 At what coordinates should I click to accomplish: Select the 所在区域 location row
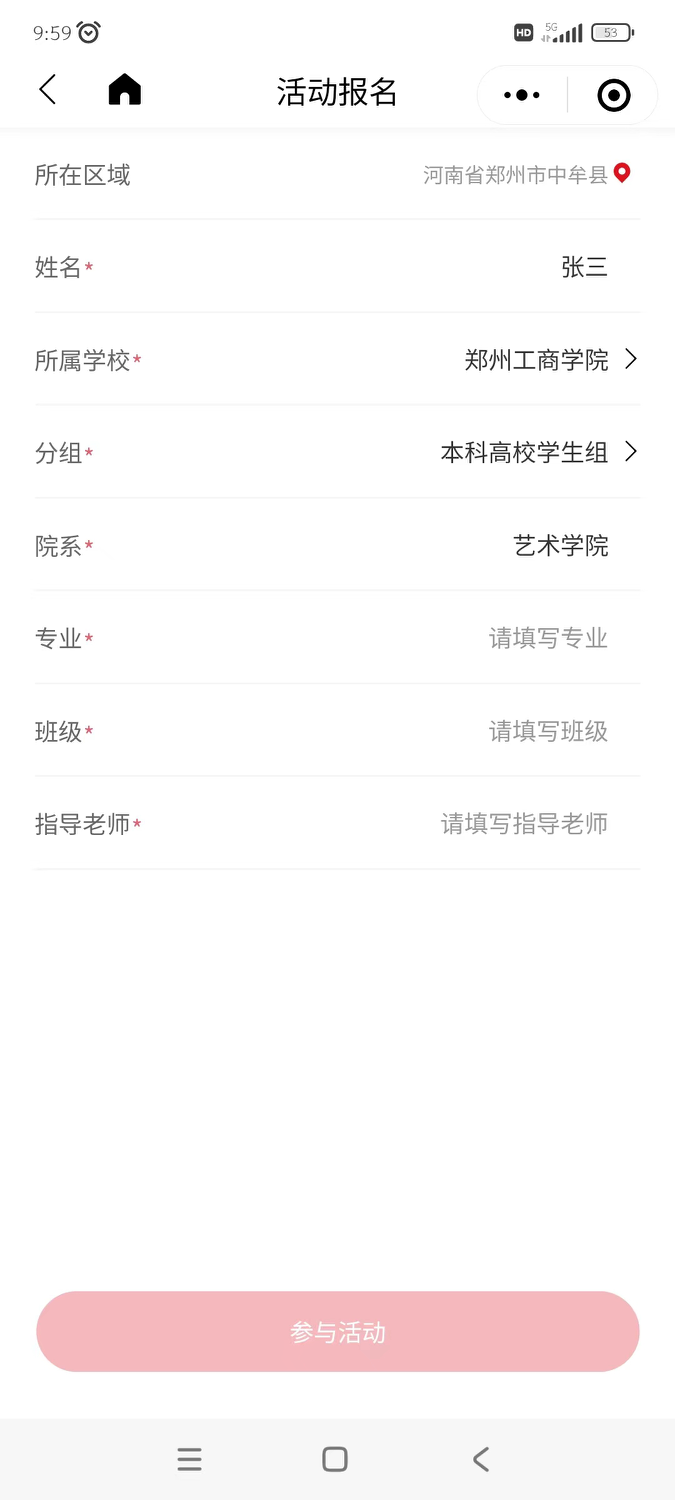tap(526, 175)
